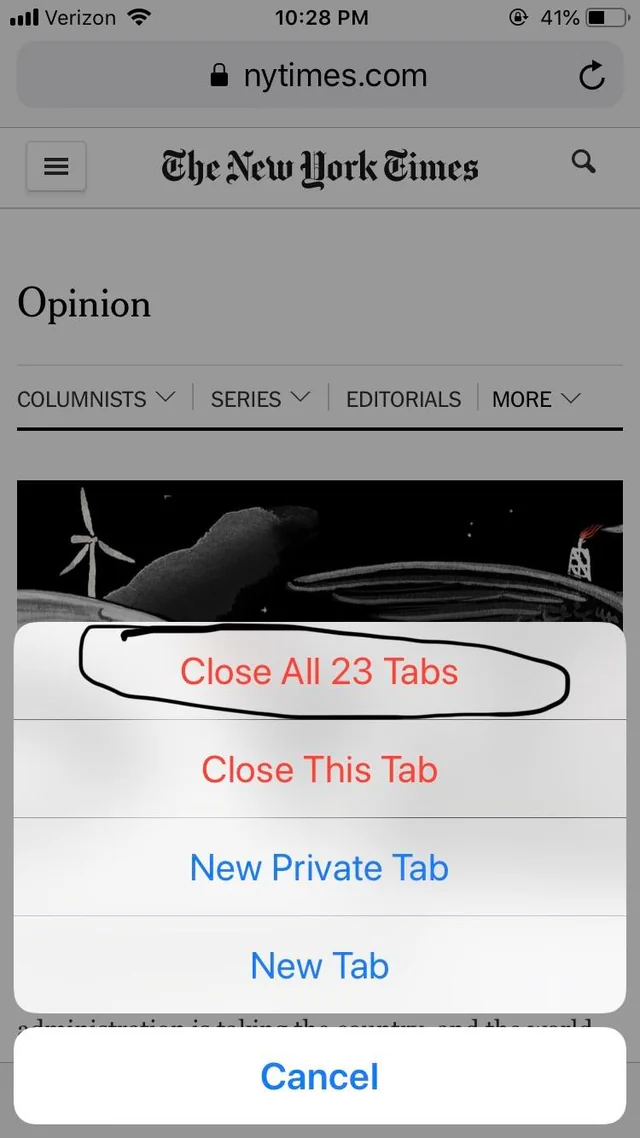Choose Close This Tab
This screenshot has width=640, height=1138.
[x=319, y=769]
